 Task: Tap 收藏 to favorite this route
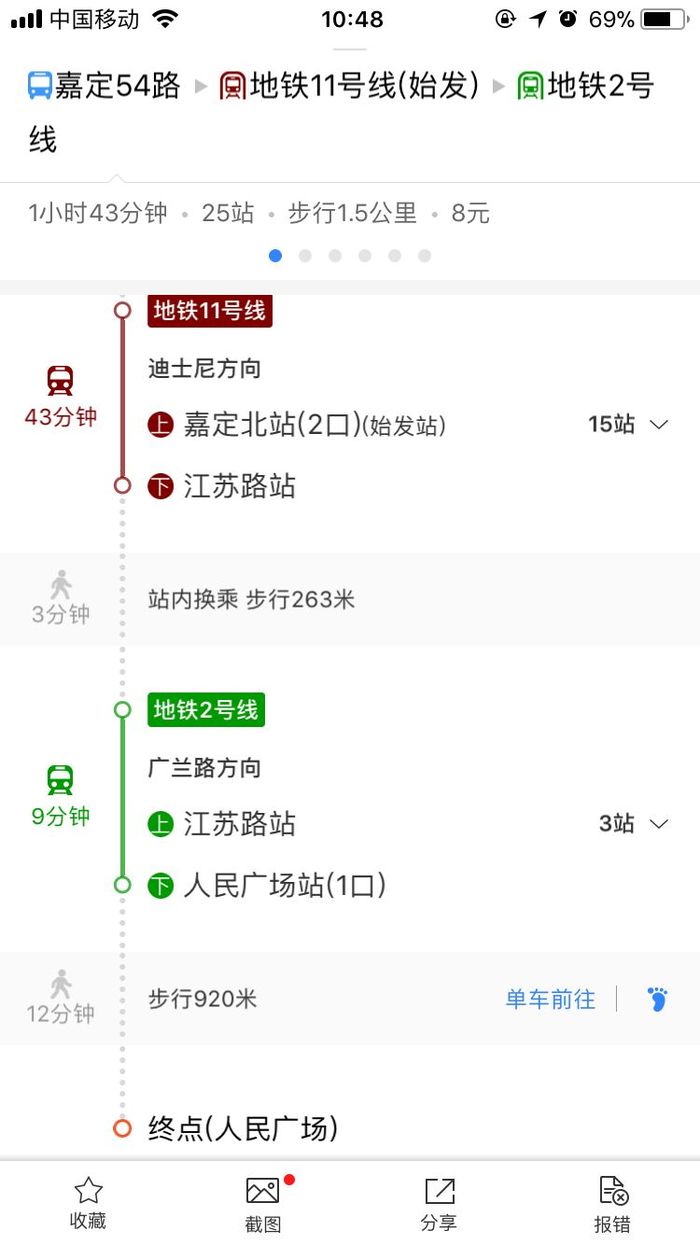[88, 1203]
